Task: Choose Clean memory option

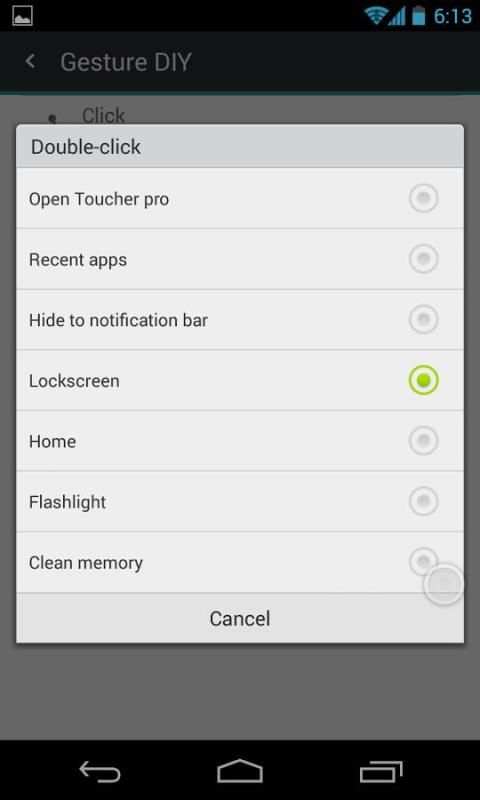Action: coord(240,563)
